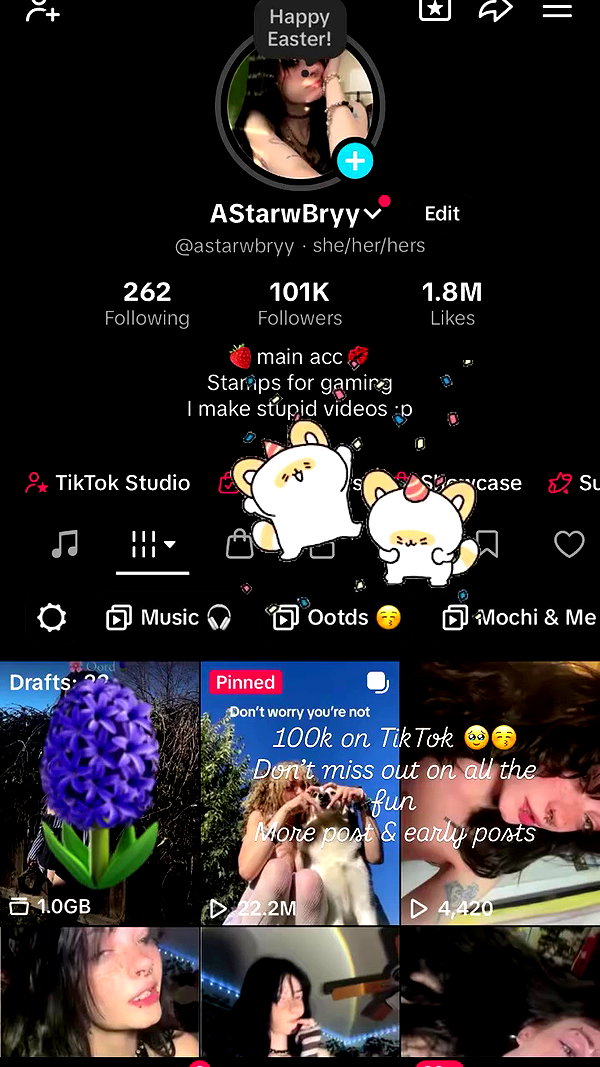Switch to the music note tab

[65, 544]
